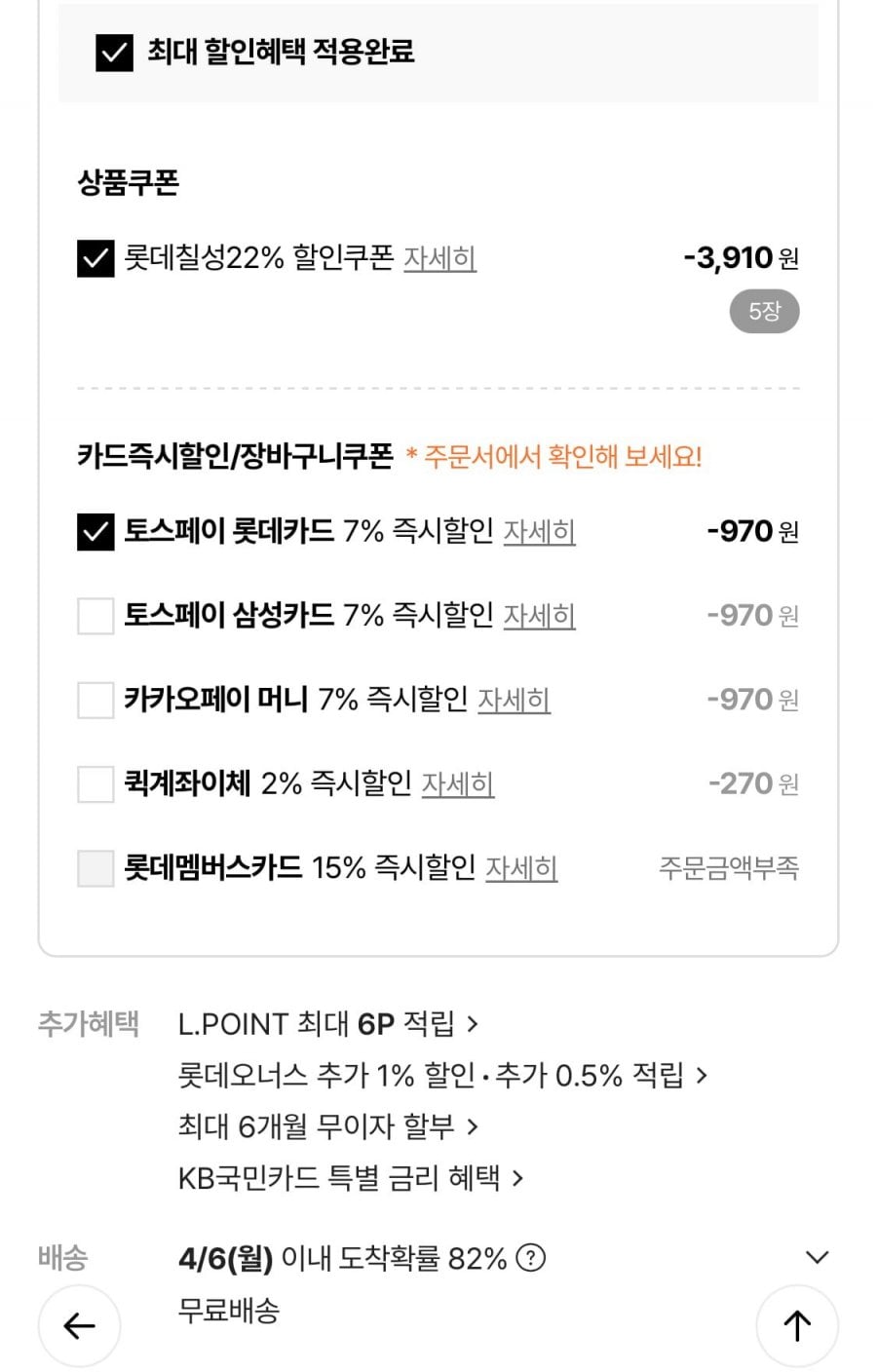The height and width of the screenshot is (1372, 877).
Task: View 자세히 for 롯데멤버스카드 15% 즉시할인
Action: 521,867
